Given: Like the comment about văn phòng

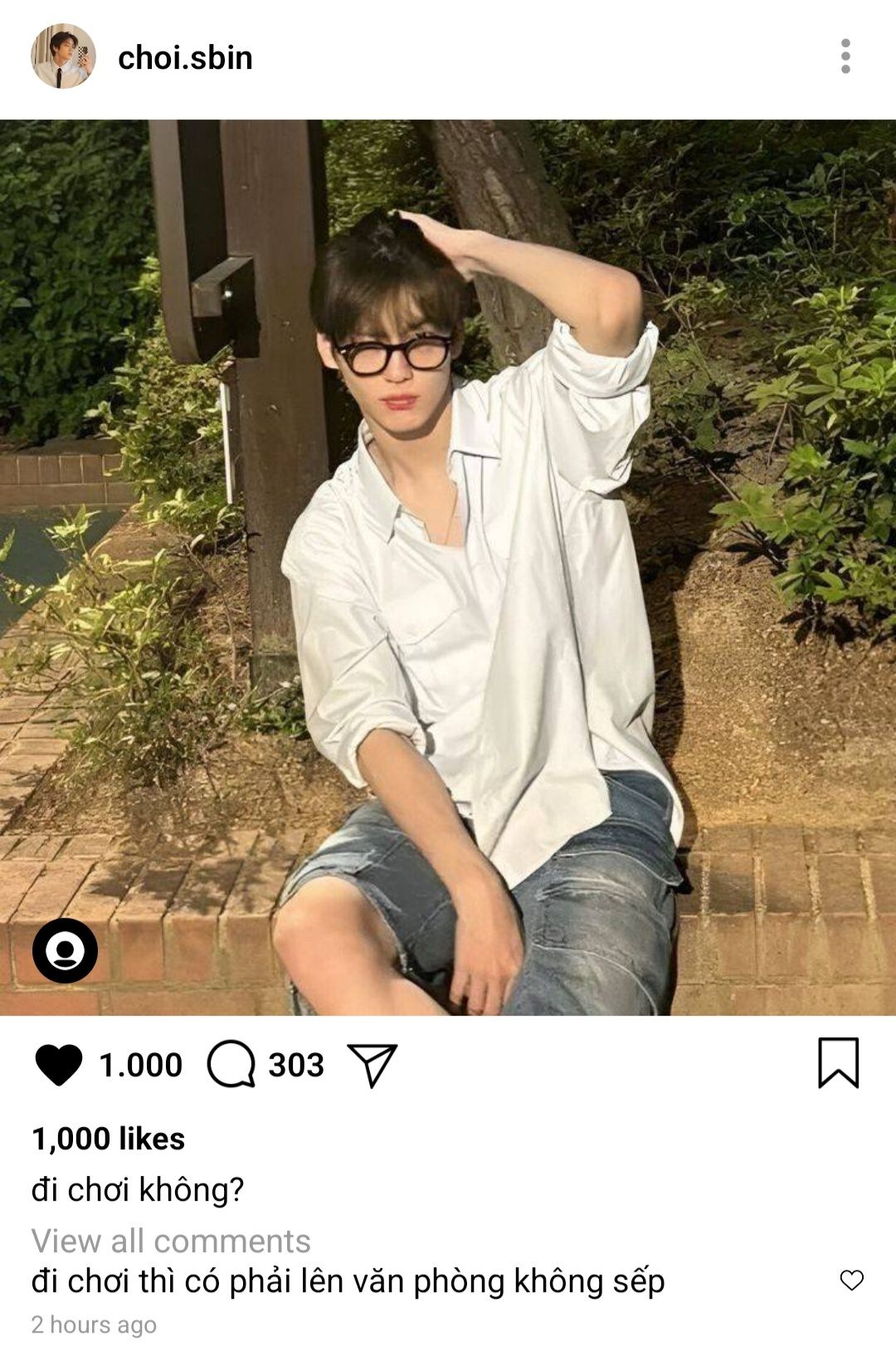Looking at the screenshot, I should pos(852,1281).
